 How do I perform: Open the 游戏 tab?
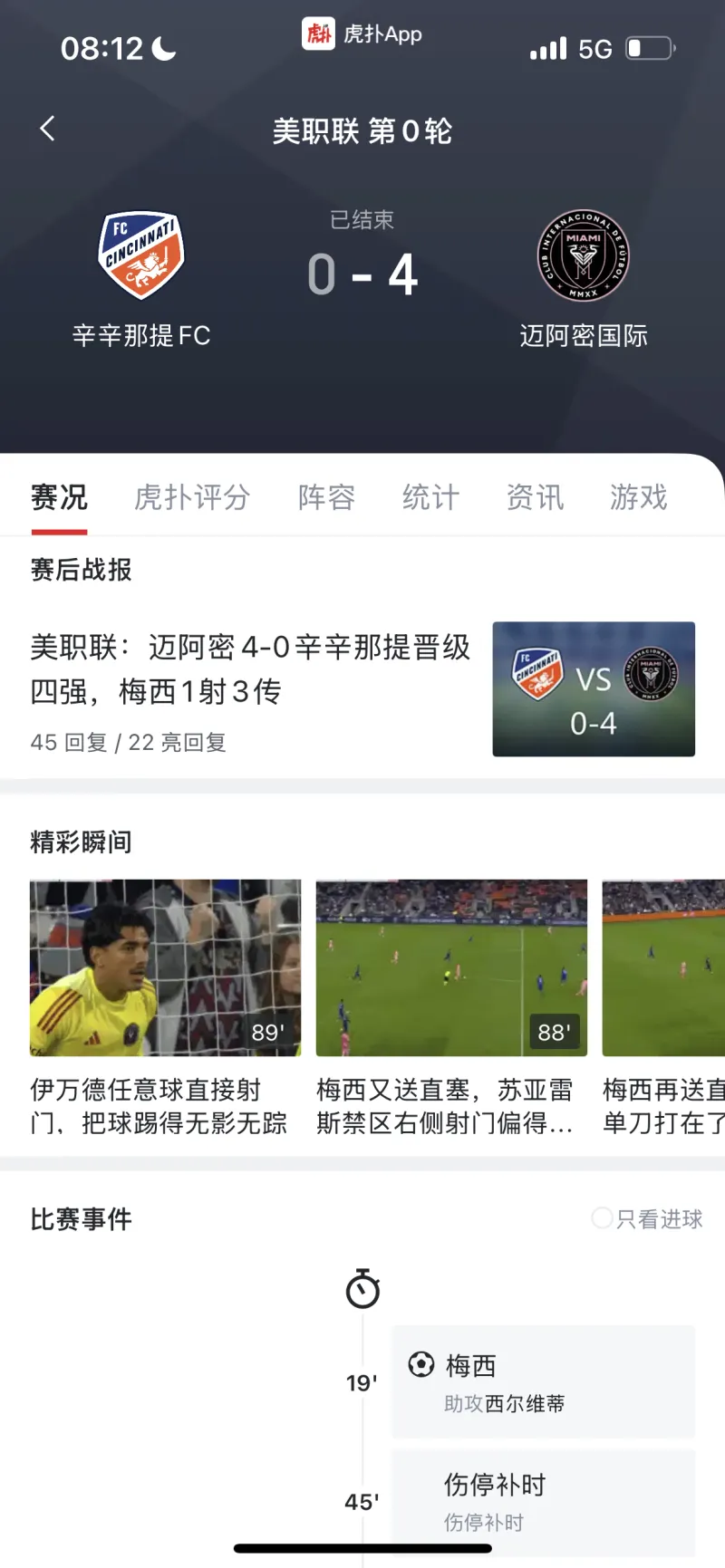tap(638, 497)
